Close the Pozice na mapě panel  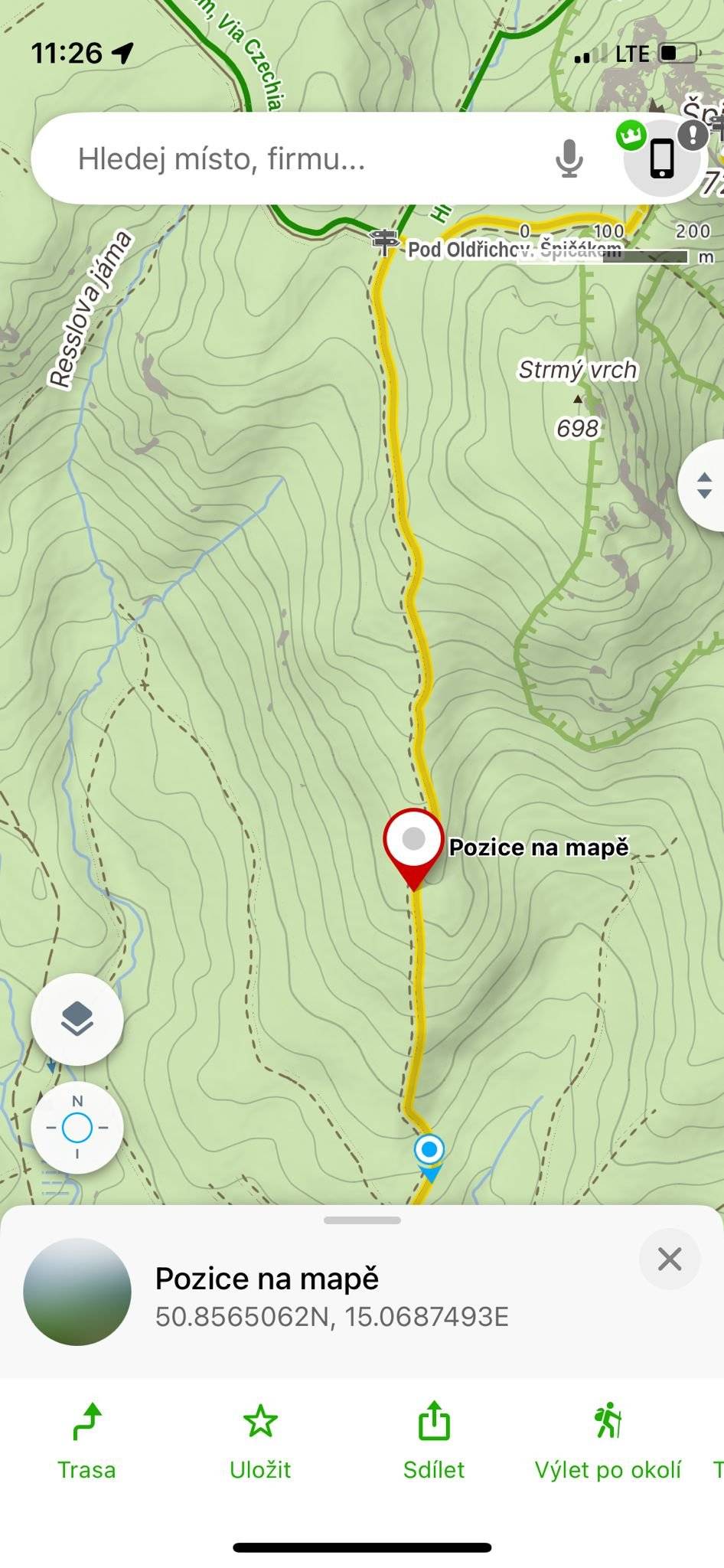click(669, 1259)
